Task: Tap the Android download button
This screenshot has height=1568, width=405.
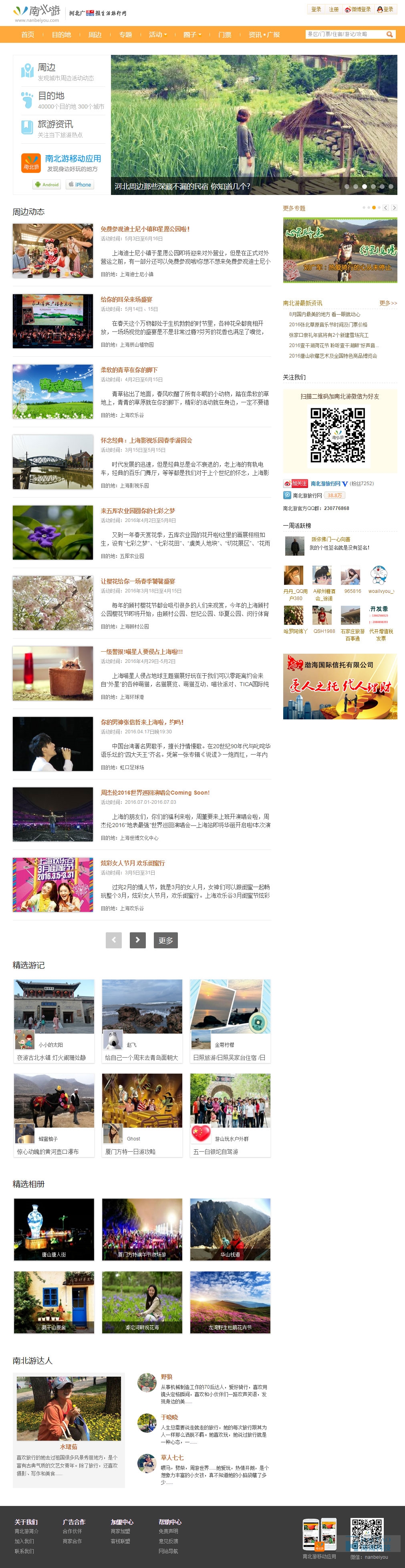Action: [47, 185]
